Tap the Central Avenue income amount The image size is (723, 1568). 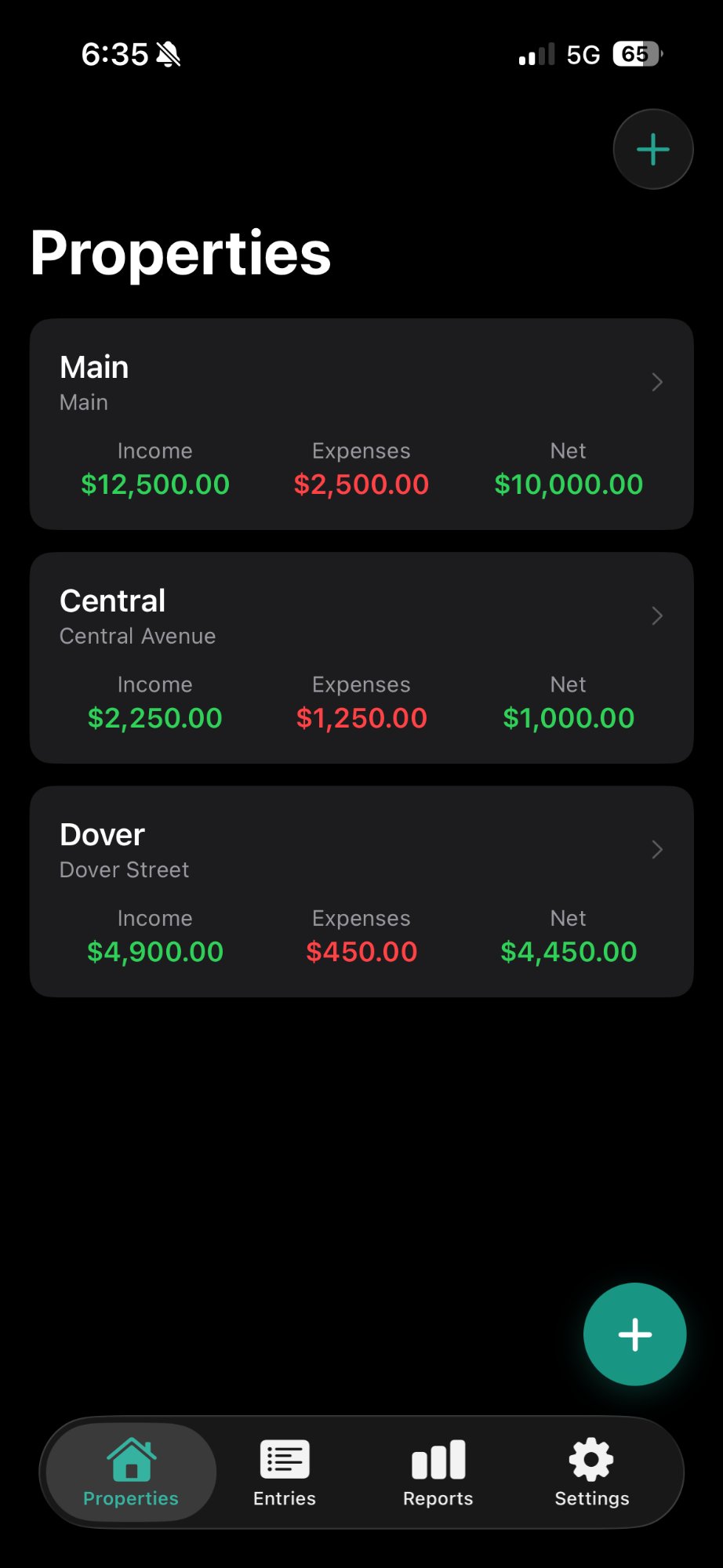click(154, 717)
